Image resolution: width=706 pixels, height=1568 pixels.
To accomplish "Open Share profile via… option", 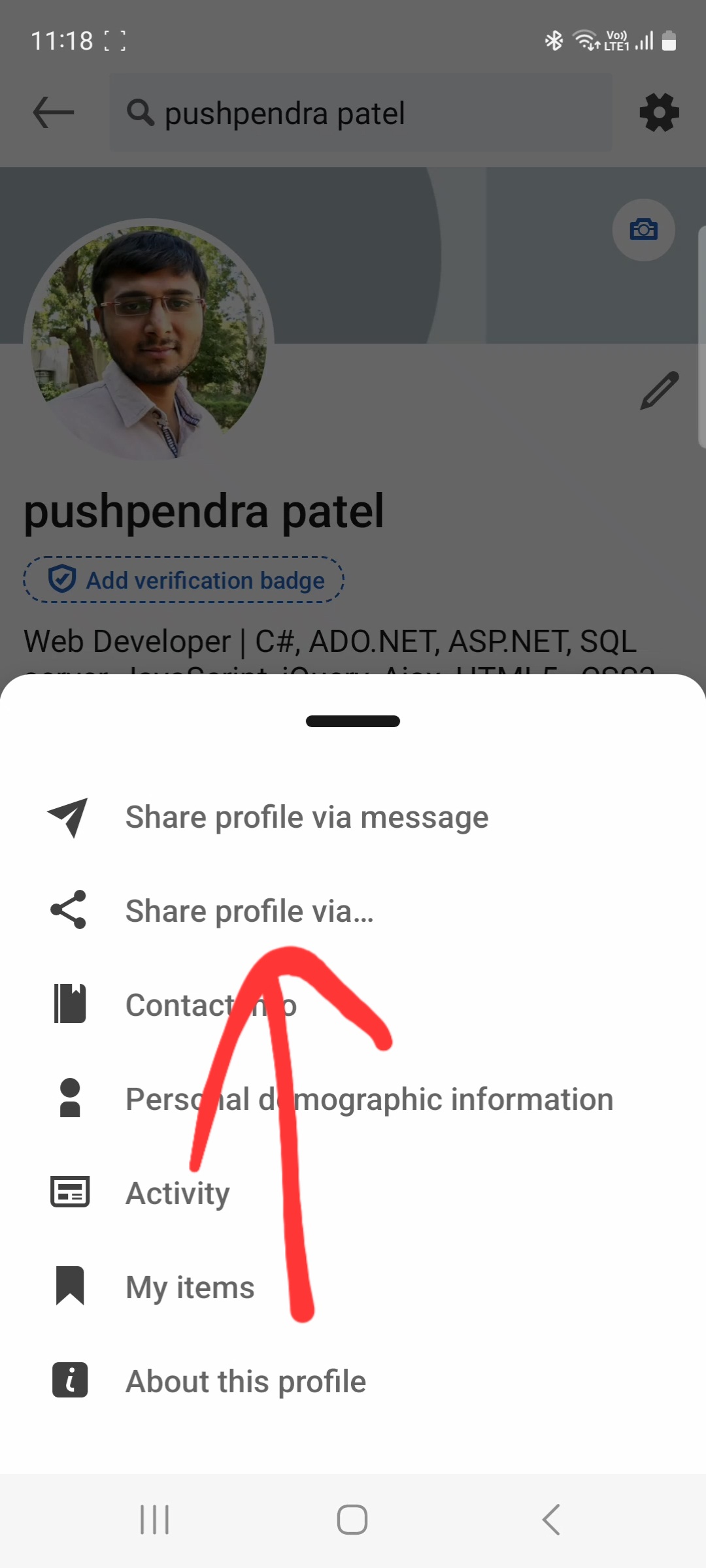I will tap(249, 911).
